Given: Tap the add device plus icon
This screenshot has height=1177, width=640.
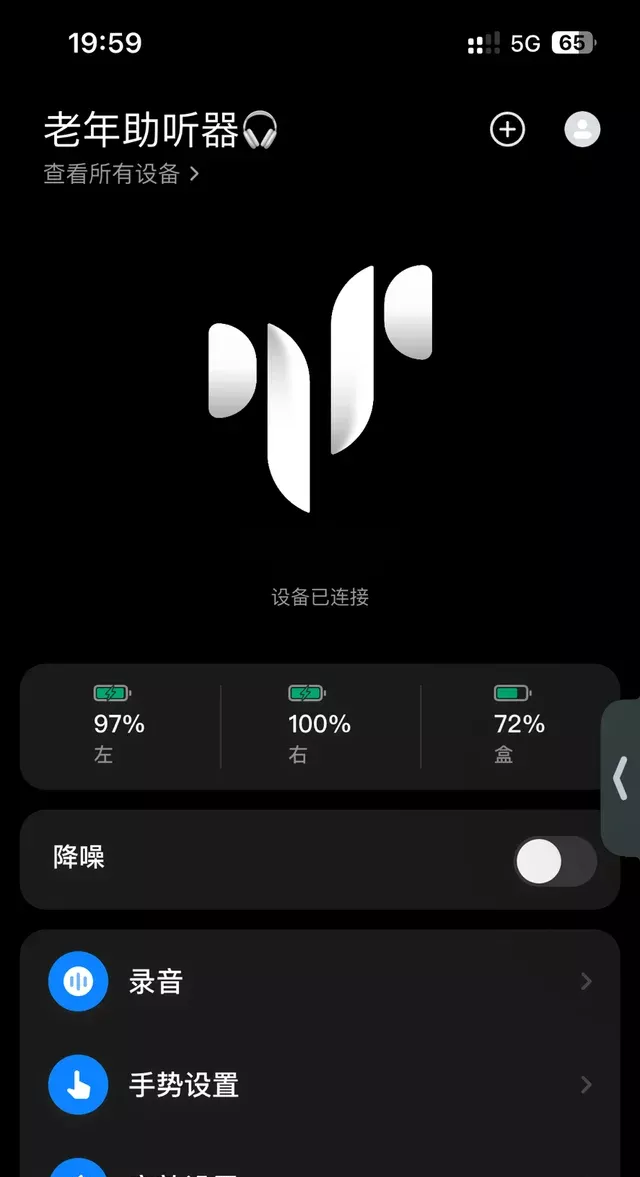Looking at the screenshot, I should [x=507, y=130].
